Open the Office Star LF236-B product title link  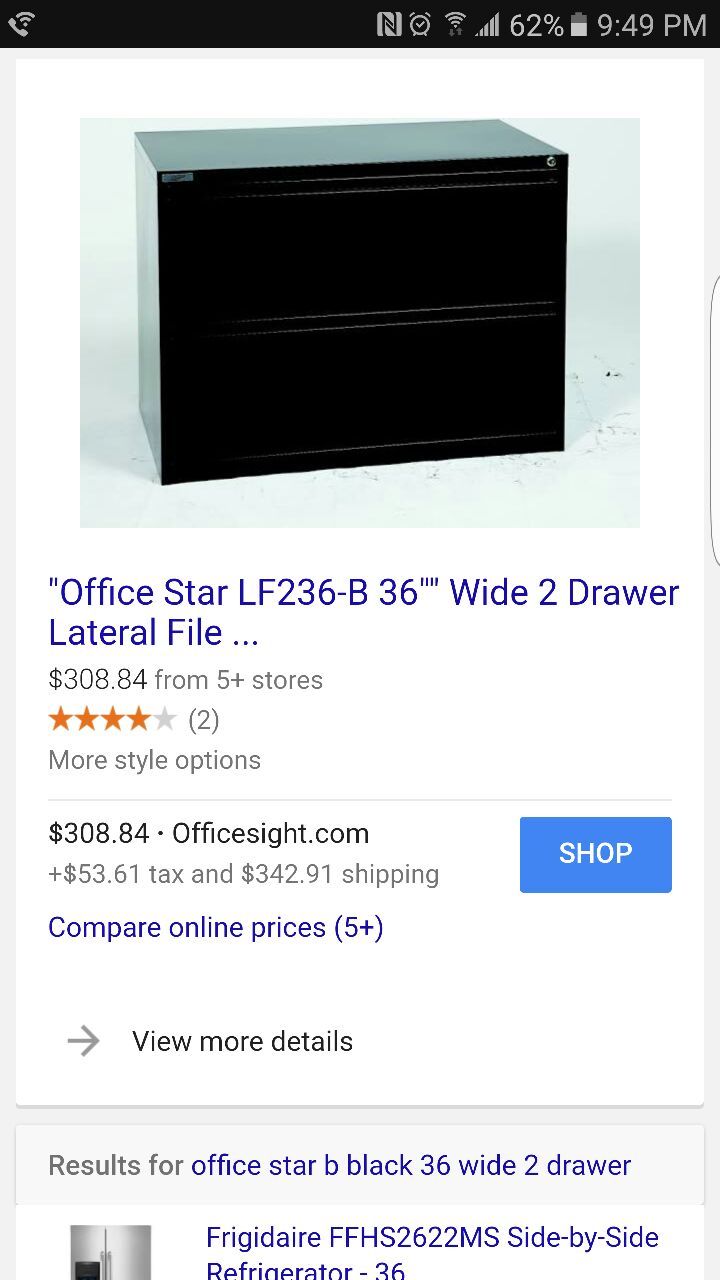point(363,612)
